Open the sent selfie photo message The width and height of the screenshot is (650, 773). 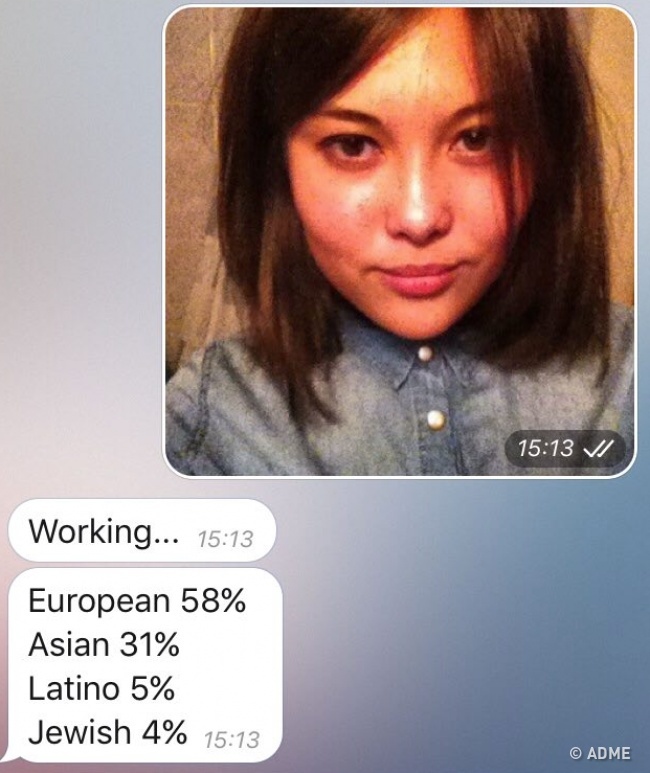(400, 240)
